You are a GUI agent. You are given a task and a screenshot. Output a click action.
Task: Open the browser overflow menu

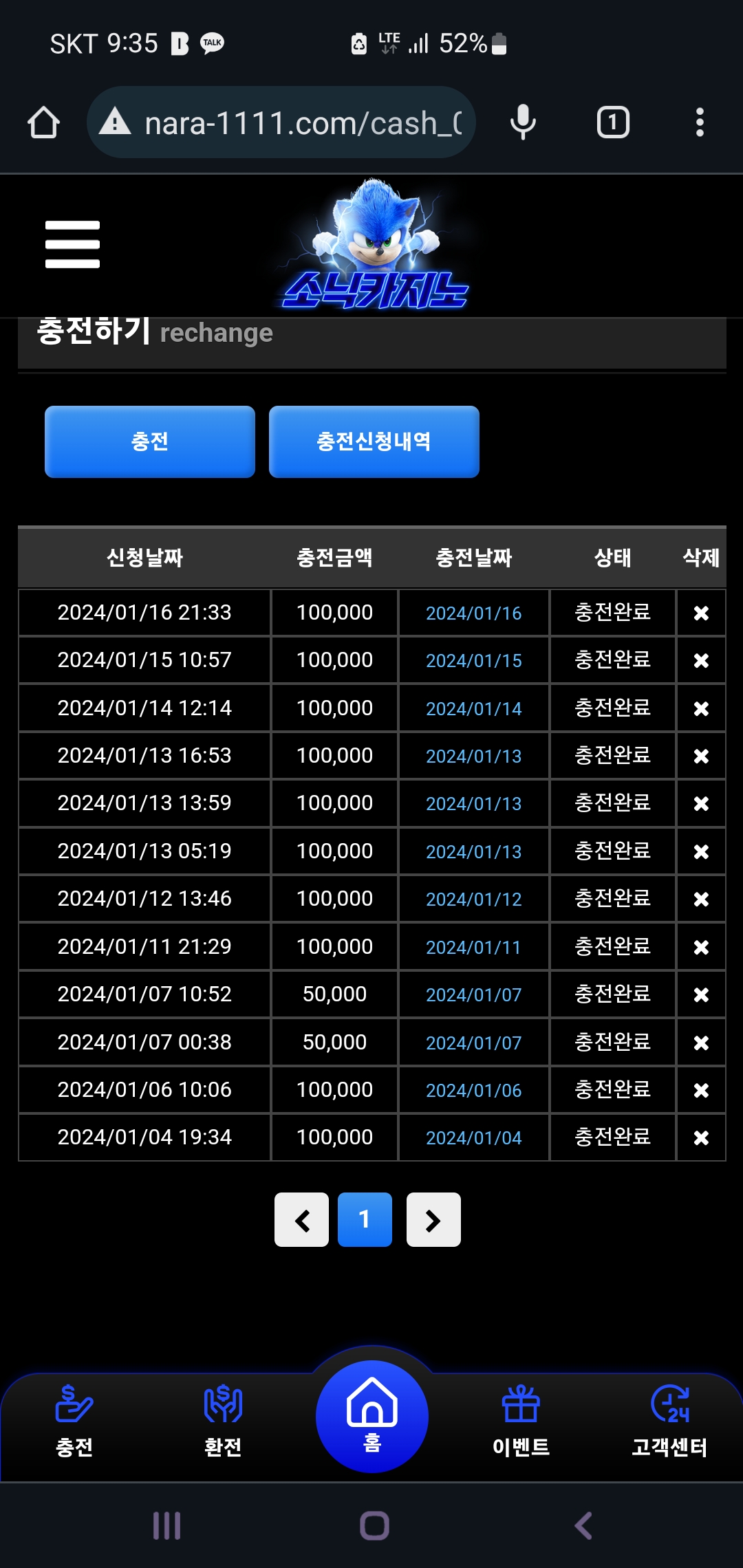pyautogui.click(x=700, y=122)
